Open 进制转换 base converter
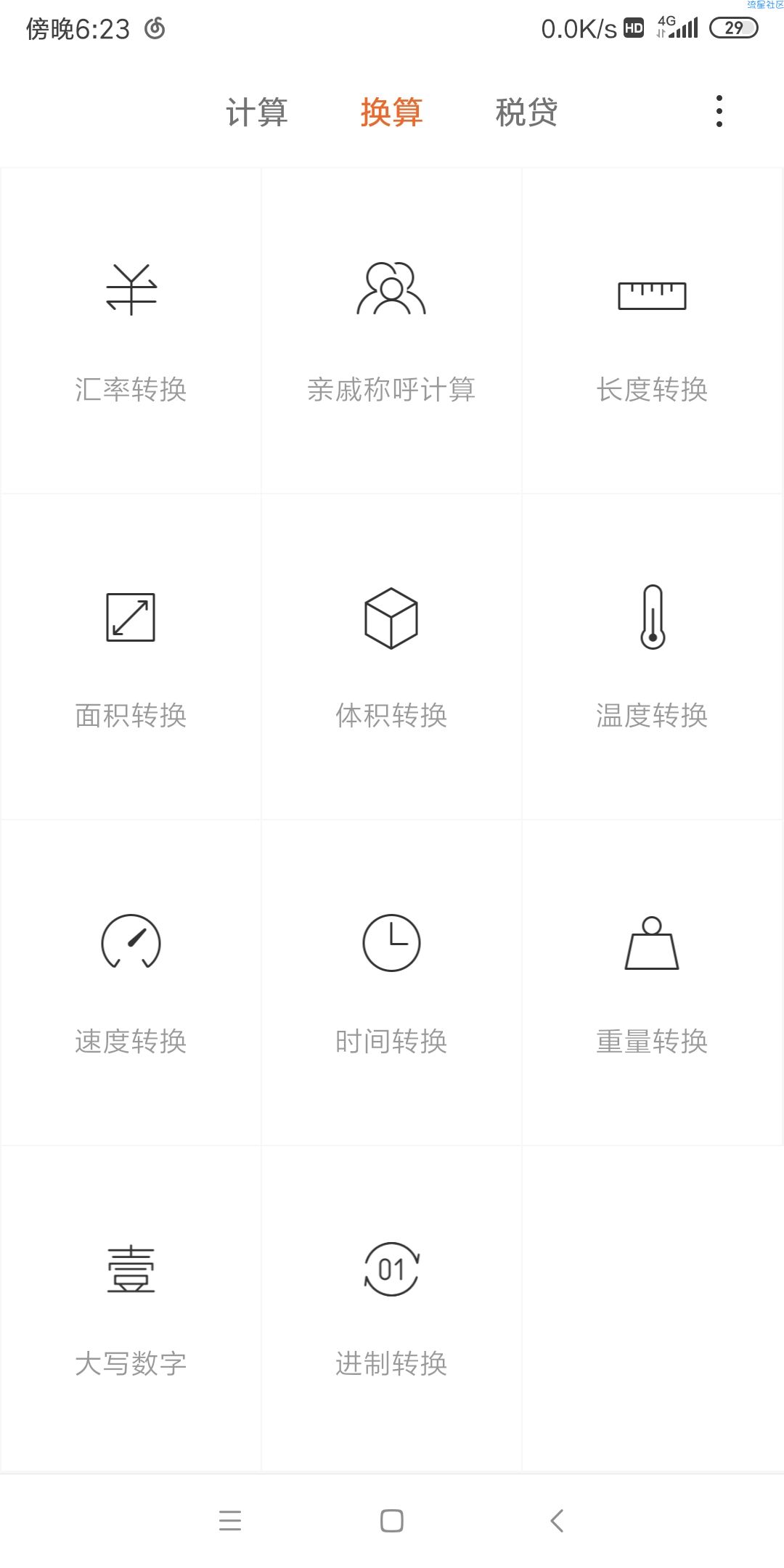 391,1309
